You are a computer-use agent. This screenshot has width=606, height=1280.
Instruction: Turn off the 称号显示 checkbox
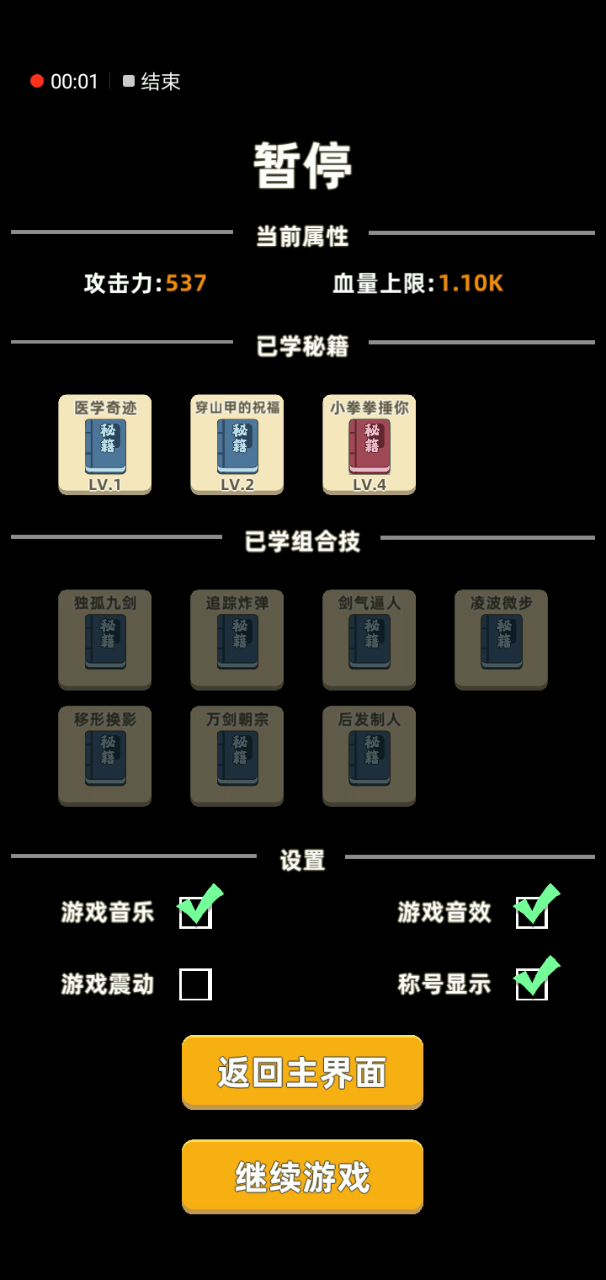[531, 984]
